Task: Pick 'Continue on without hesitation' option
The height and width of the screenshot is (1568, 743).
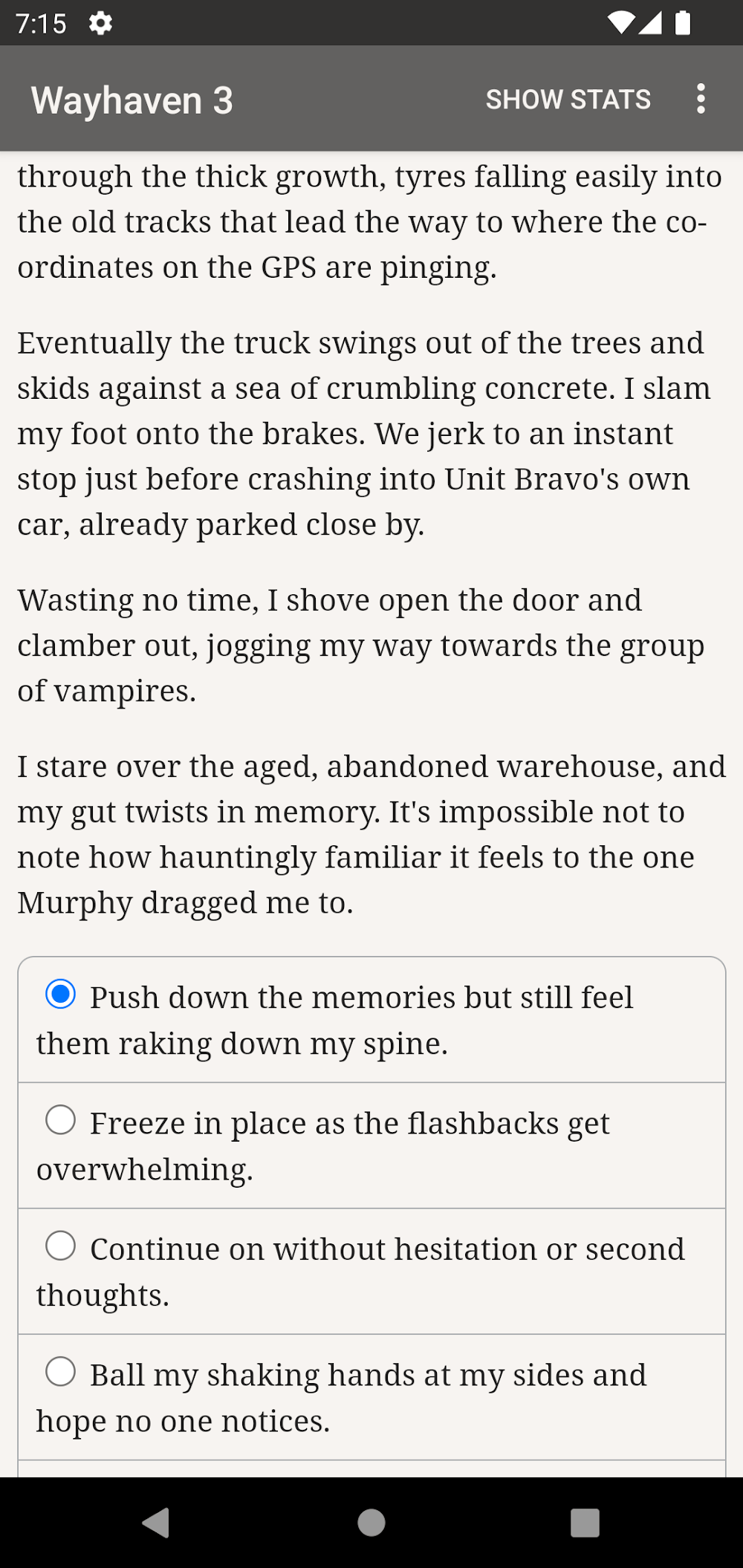Action: coord(61,1246)
